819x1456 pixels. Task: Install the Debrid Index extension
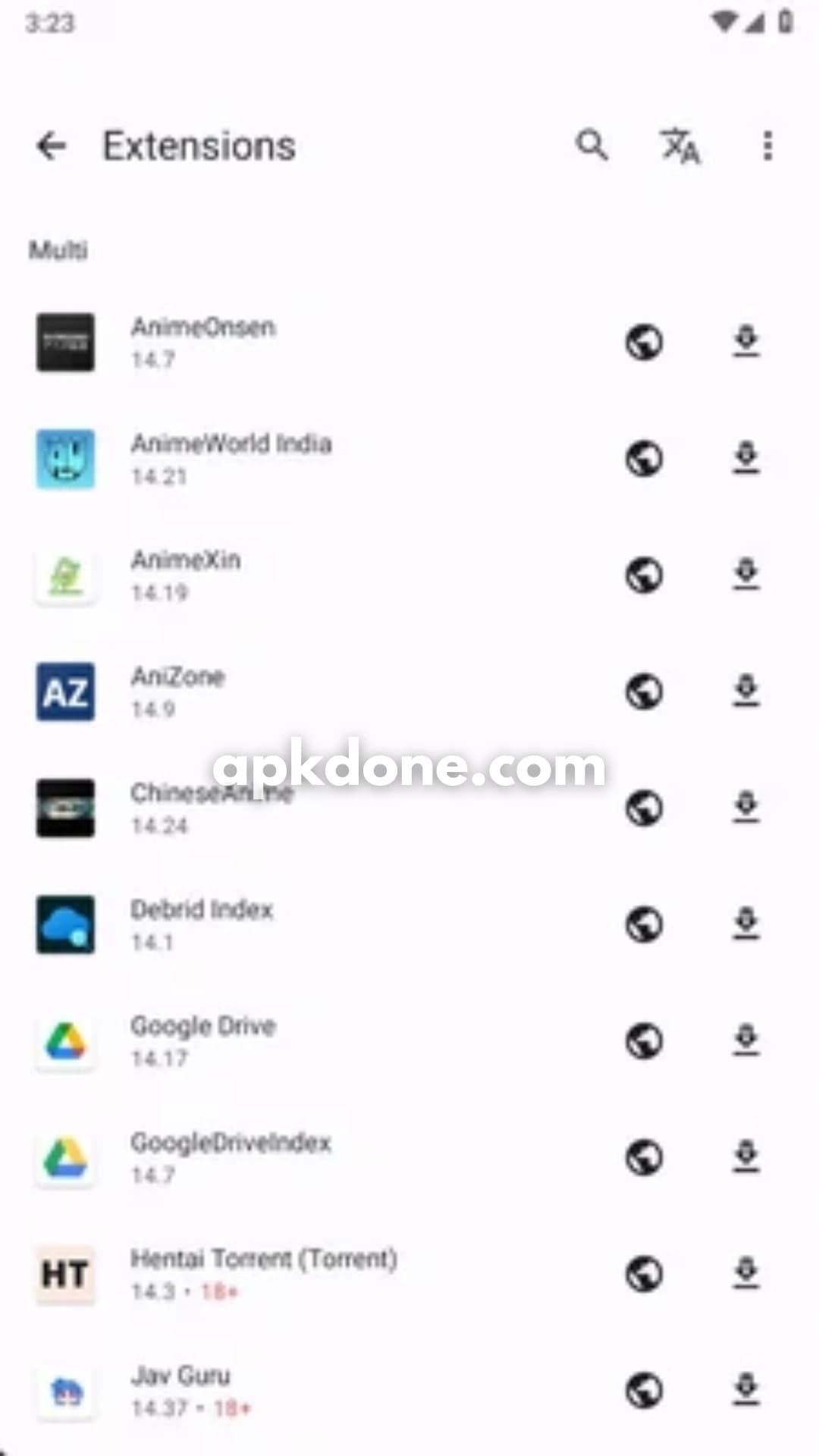[x=746, y=924]
